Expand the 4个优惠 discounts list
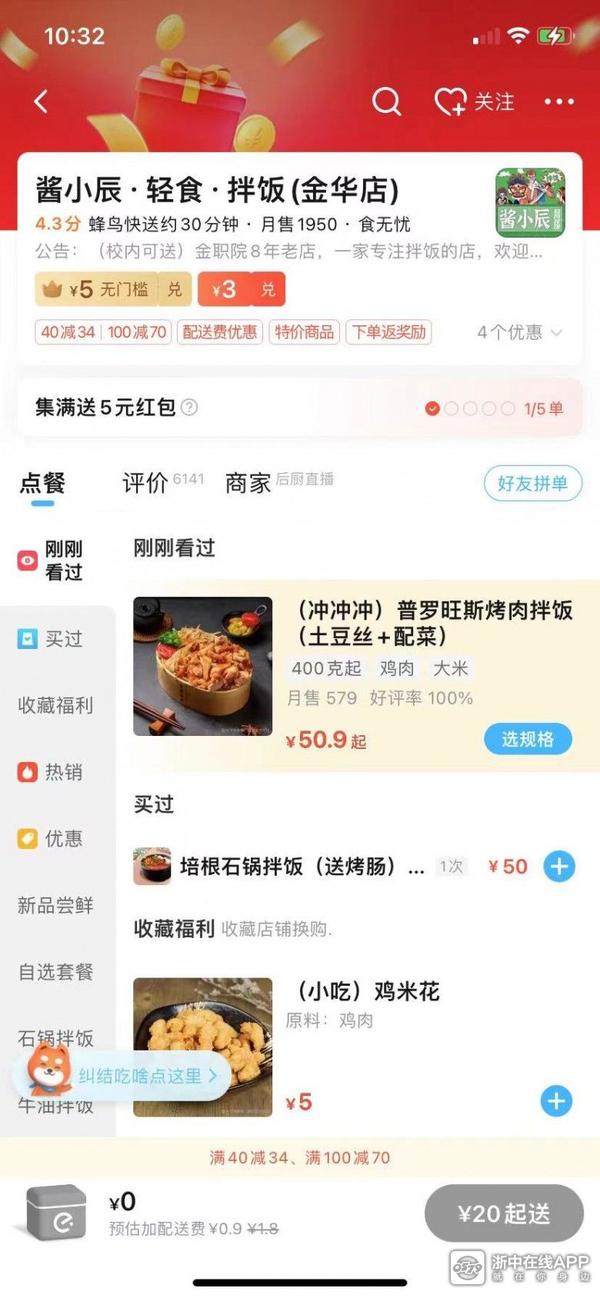The width and height of the screenshot is (600, 1298). coord(520,332)
